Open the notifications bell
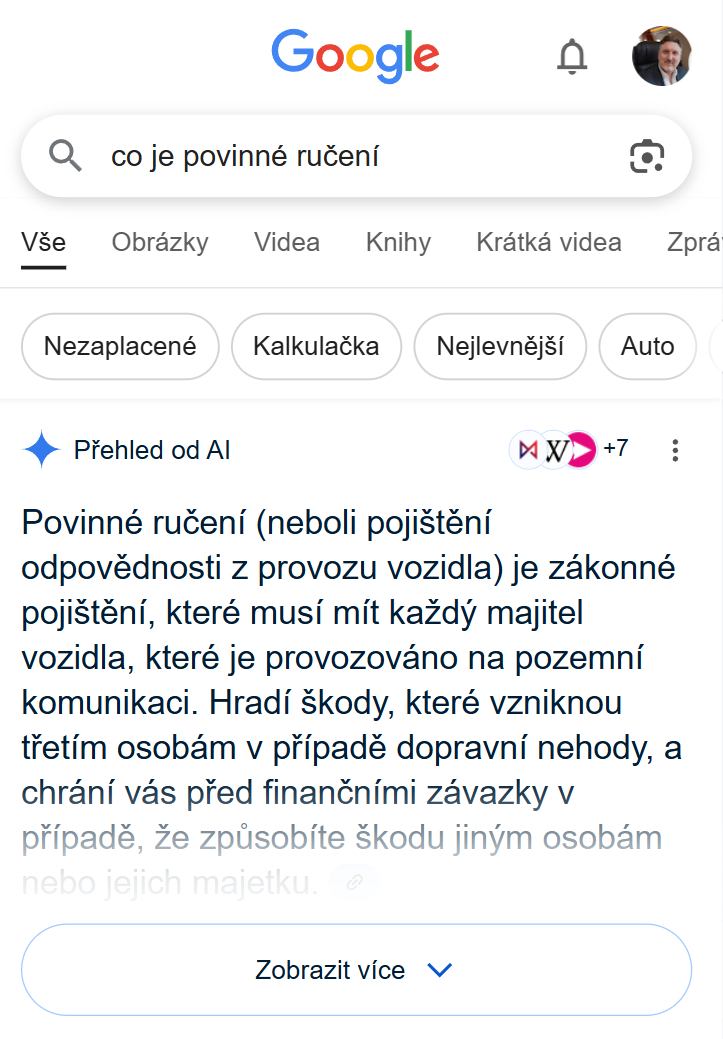Image resolution: width=723 pixels, height=1039 pixels. [x=572, y=58]
